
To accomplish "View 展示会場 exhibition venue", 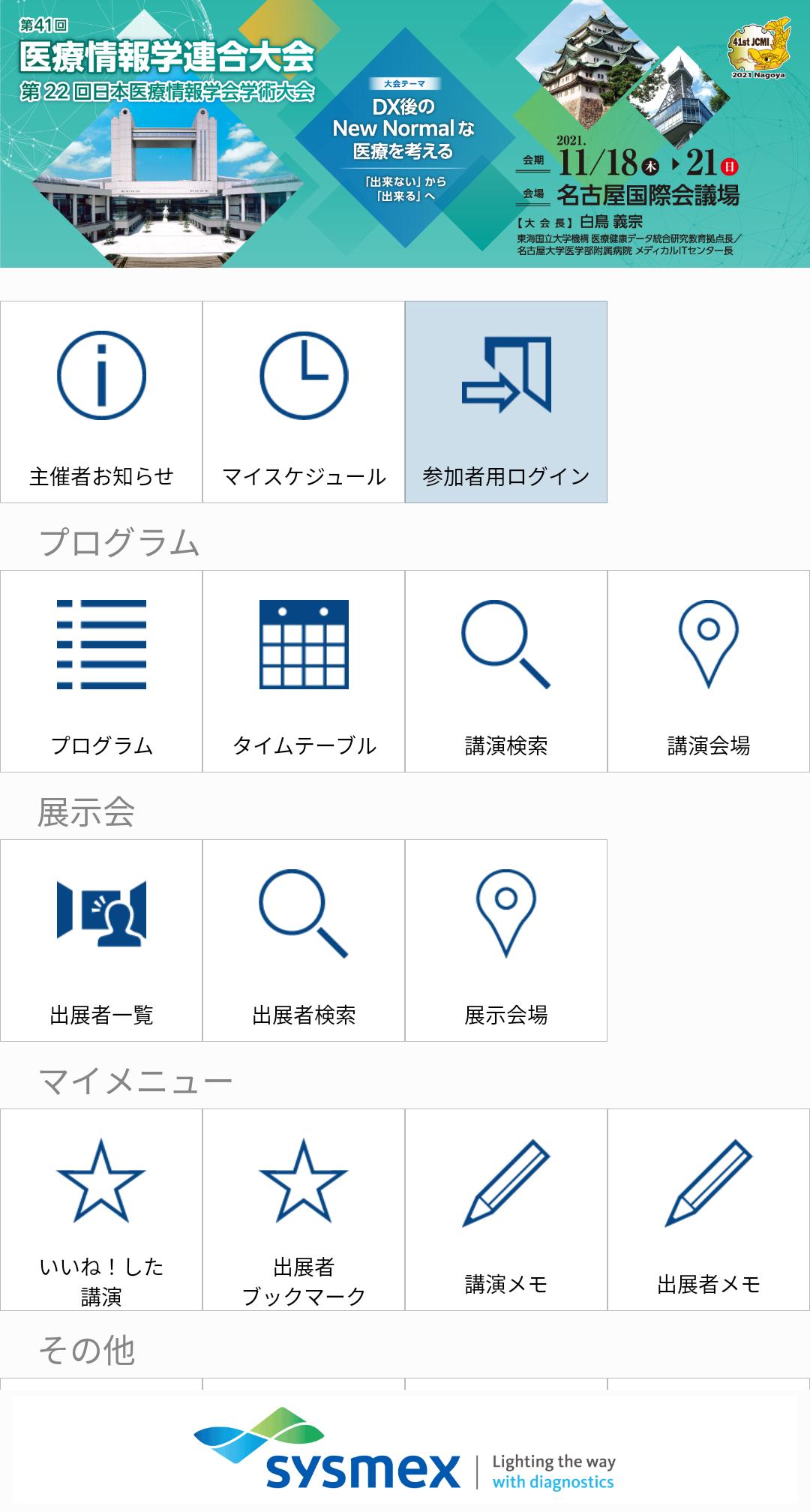I will pyautogui.click(x=506, y=940).
